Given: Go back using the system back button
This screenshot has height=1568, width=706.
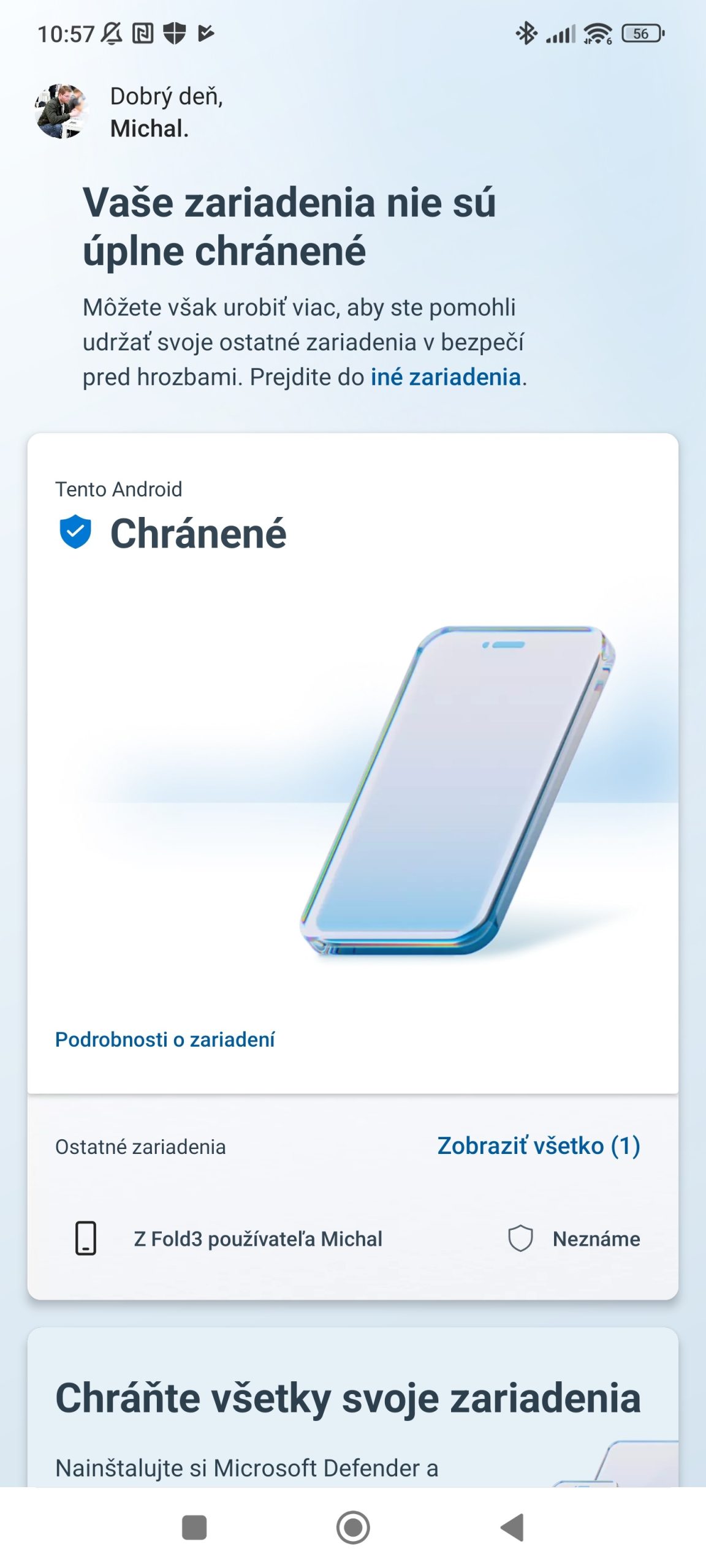Looking at the screenshot, I should pyautogui.click(x=512, y=1528).
